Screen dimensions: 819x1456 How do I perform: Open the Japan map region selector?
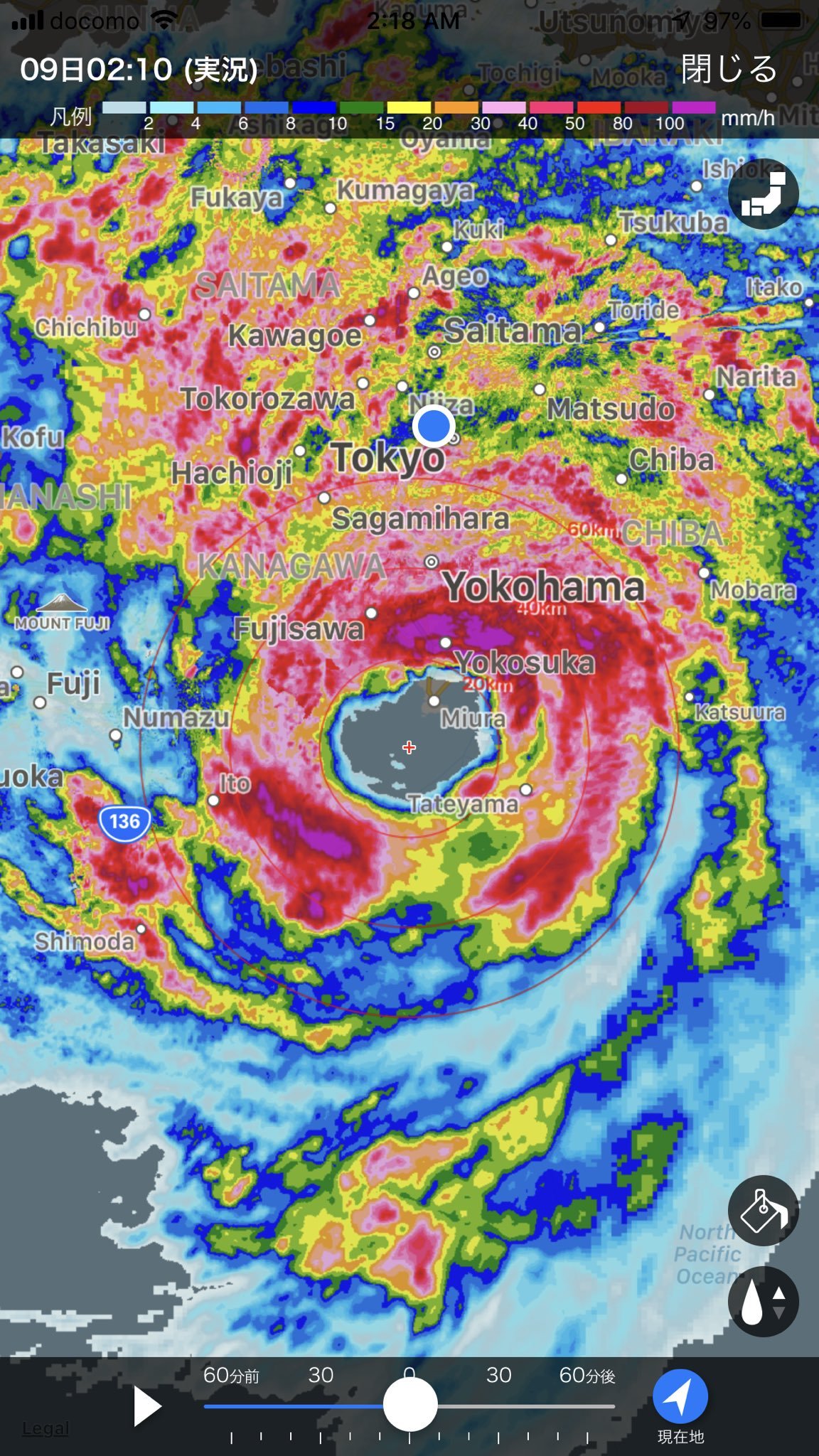[x=764, y=193]
